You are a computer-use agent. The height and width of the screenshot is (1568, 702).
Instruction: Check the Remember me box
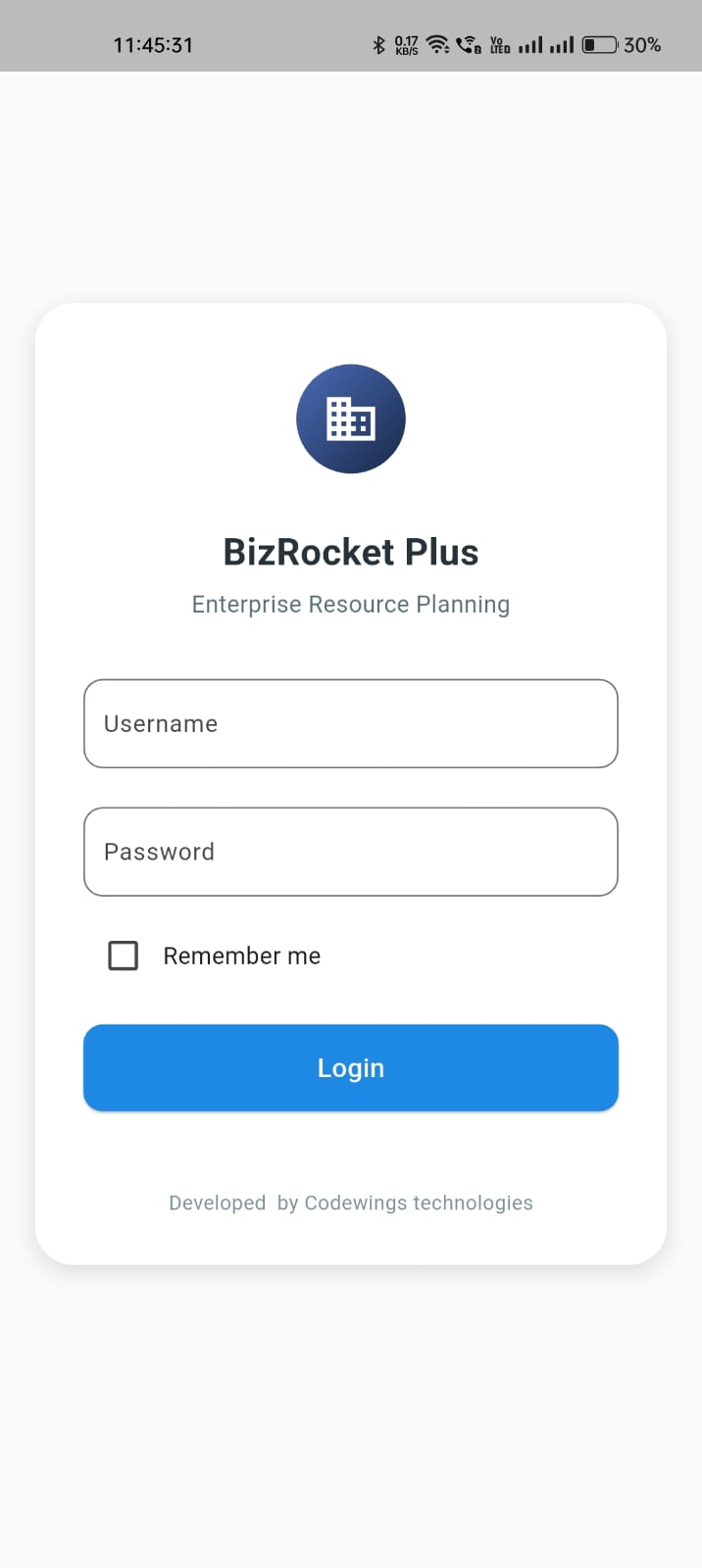coord(123,955)
